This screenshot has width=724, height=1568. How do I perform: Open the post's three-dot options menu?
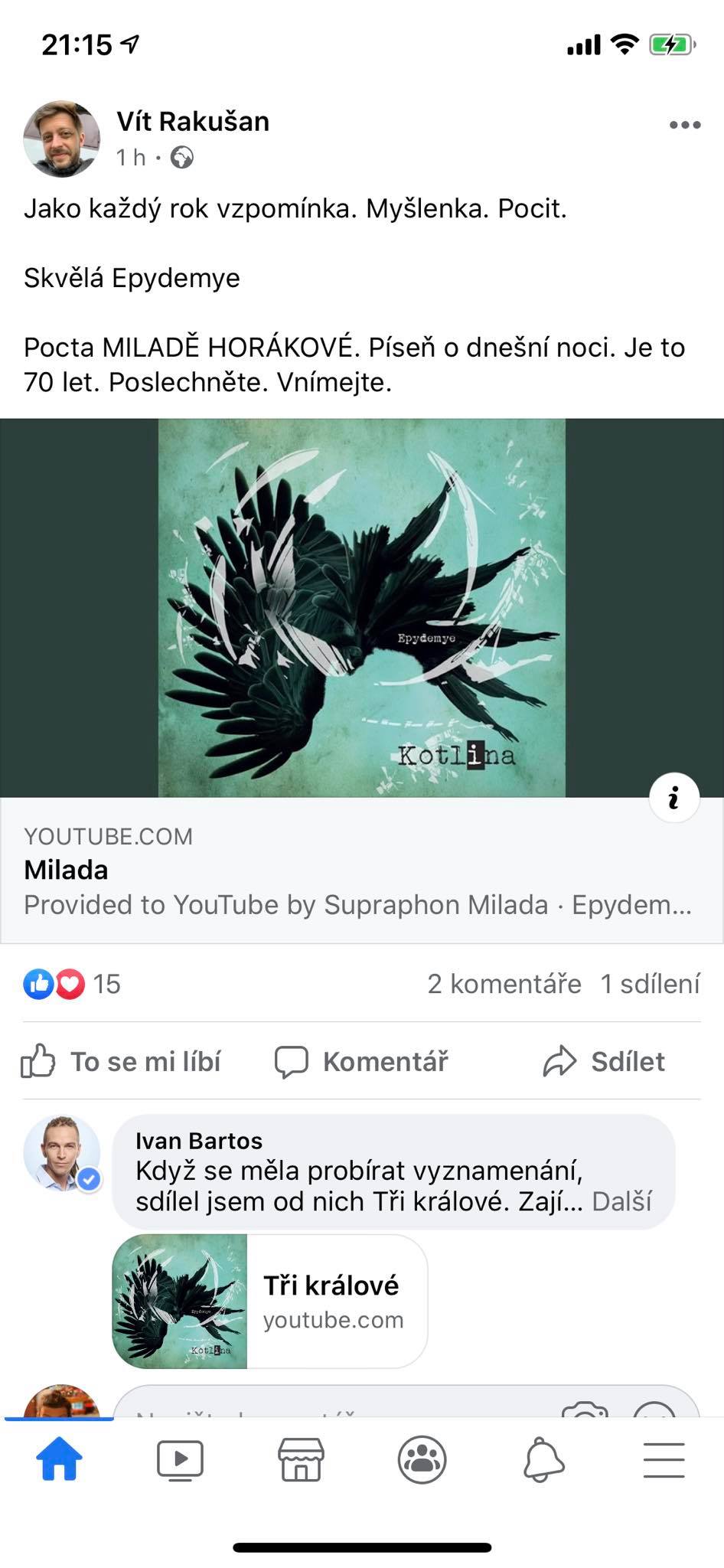tap(684, 125)
